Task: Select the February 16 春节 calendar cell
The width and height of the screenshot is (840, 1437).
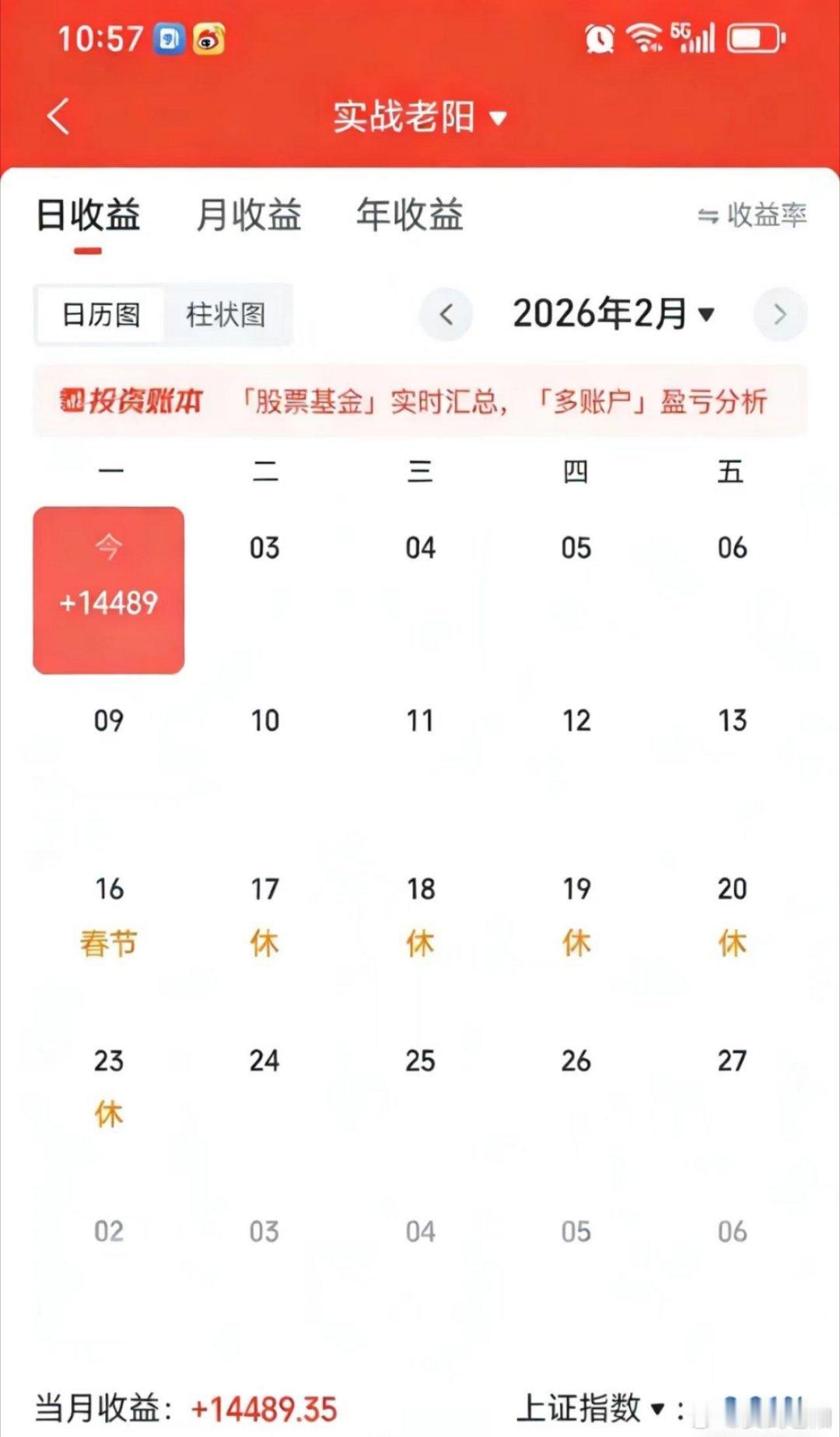Action: (x=109, y=914)
